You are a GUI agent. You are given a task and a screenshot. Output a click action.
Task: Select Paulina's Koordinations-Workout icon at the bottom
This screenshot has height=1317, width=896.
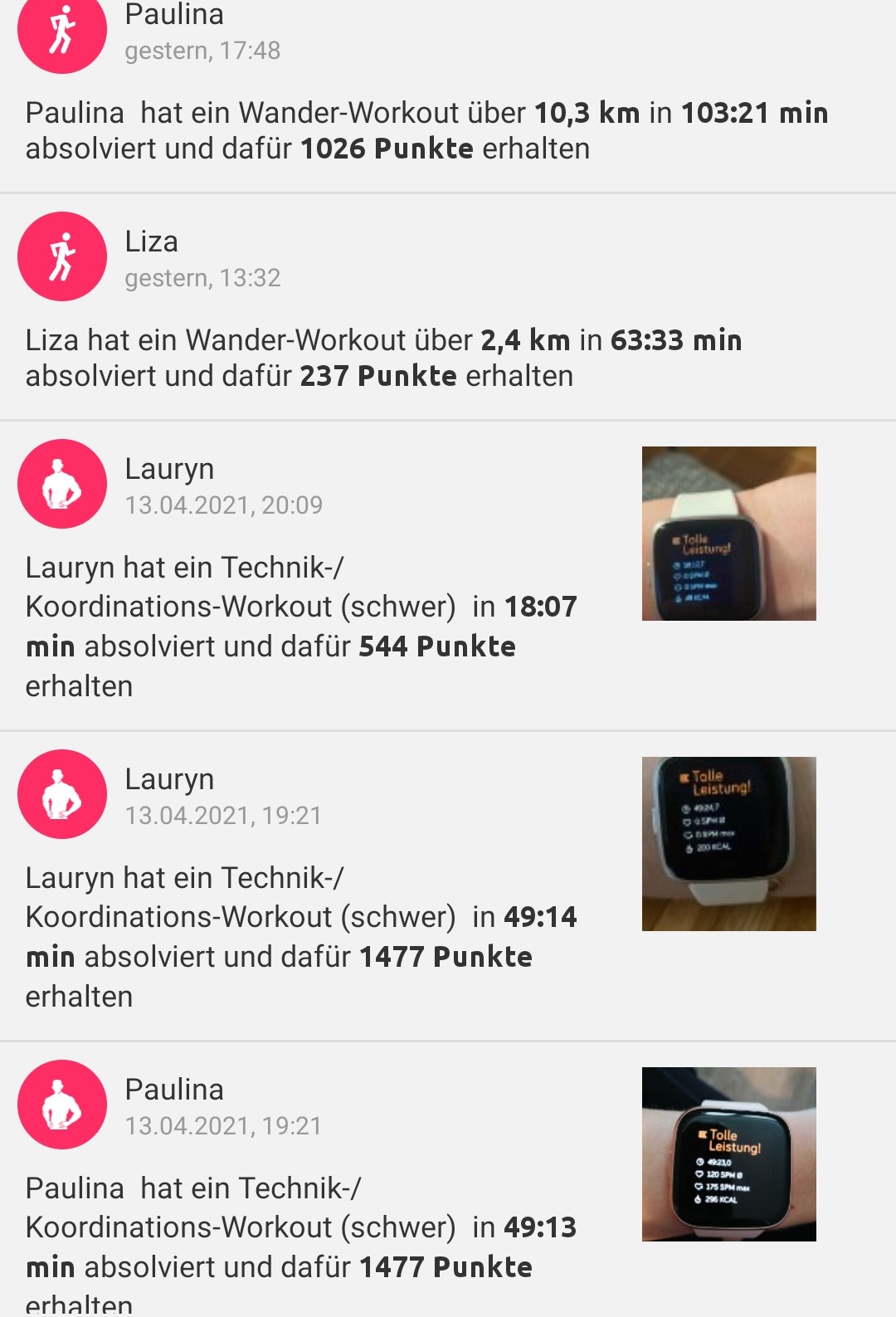(61, 1105)
